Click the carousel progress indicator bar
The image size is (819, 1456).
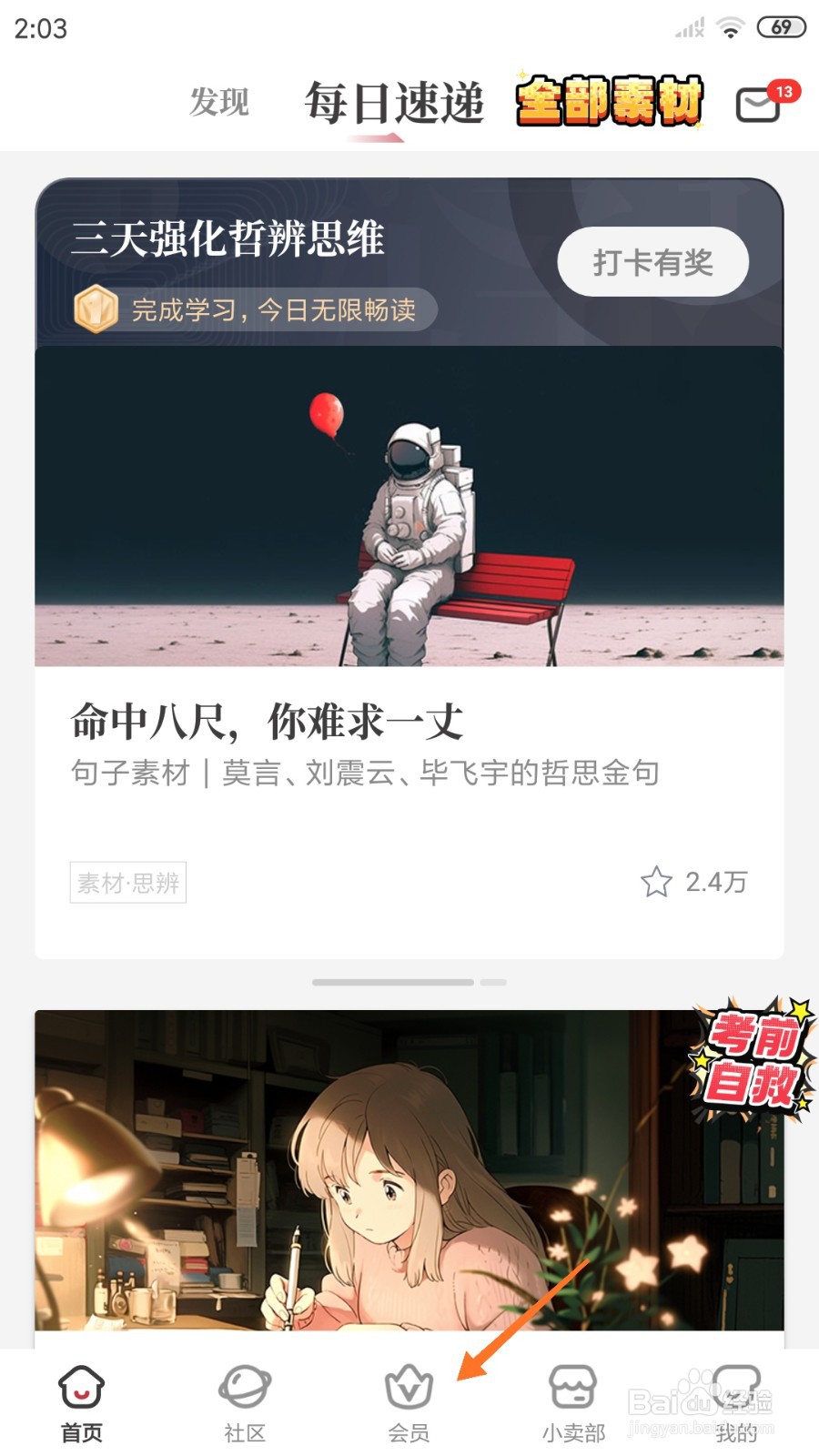409,982
